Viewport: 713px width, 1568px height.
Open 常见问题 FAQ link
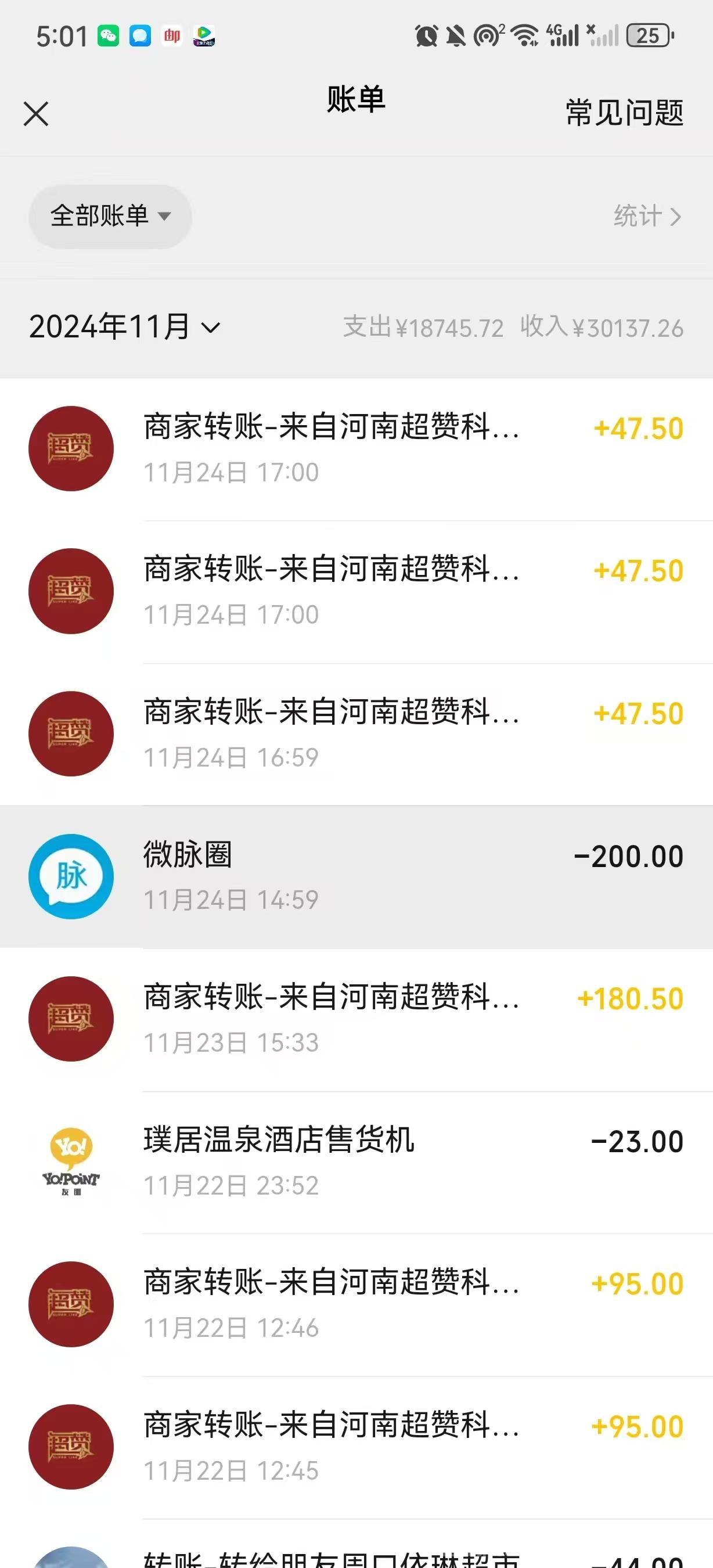click(x=624, y=113)
